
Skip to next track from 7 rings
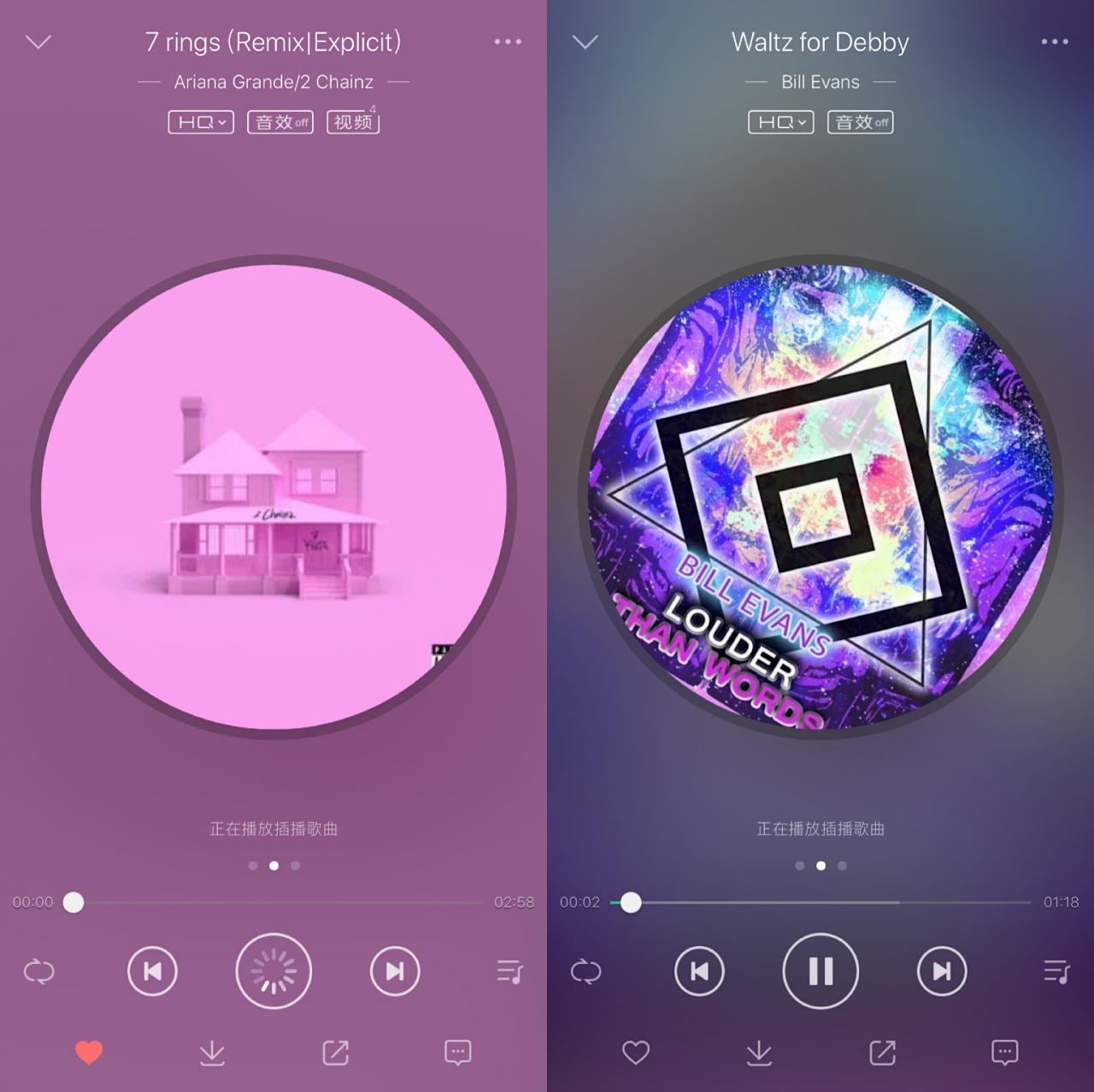(x=395, y=972)
